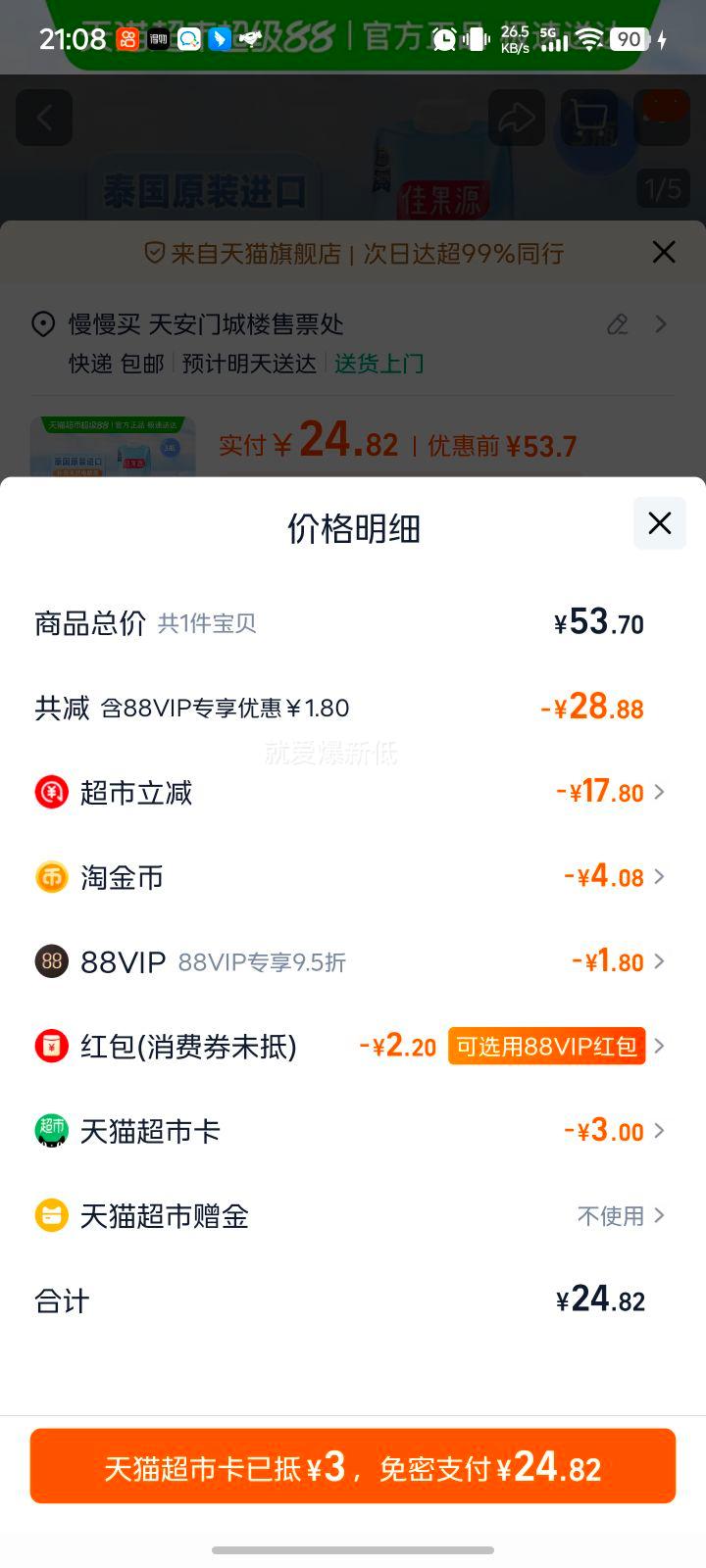This screenshot has height=1568, width=706.
Task: Click the 淘金币 gold coin icon
Action: (50, 876)
